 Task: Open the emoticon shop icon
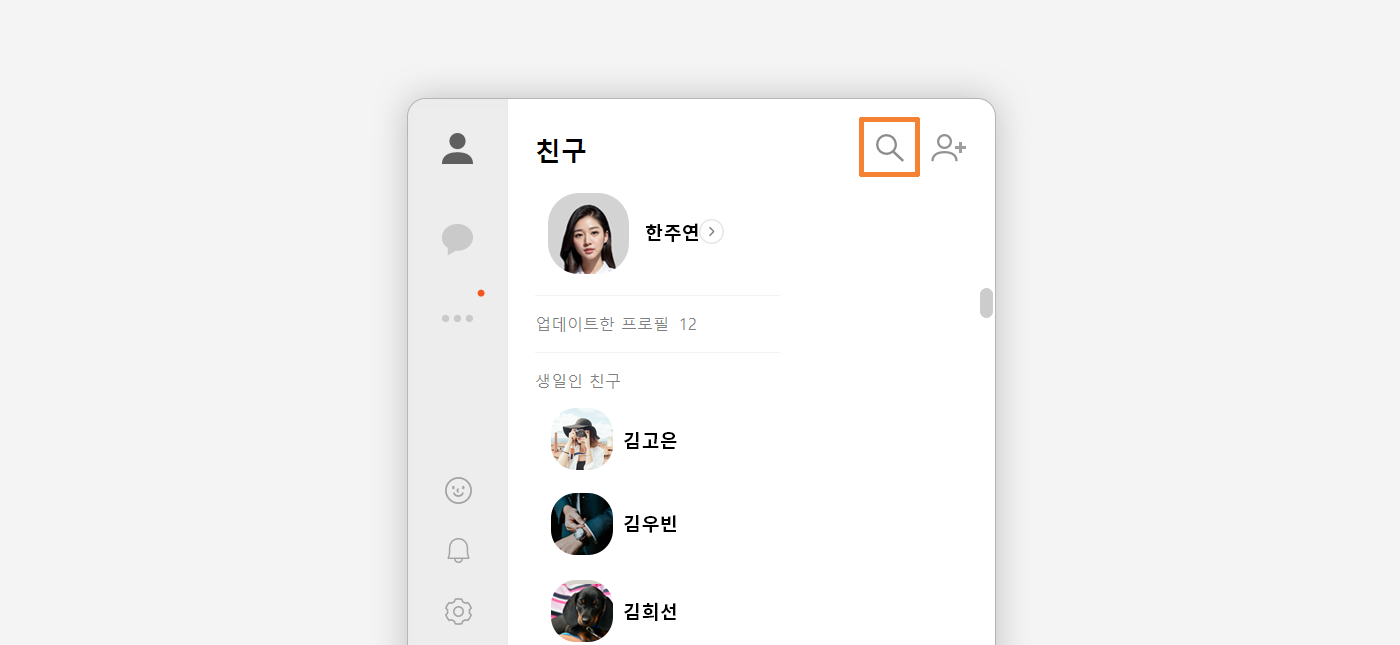tap(458, 490)
